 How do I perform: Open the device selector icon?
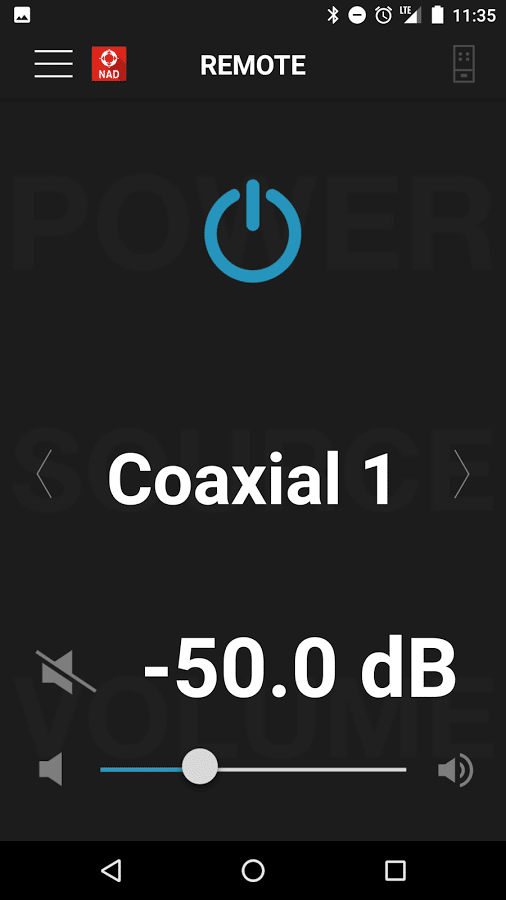(464, 64)
